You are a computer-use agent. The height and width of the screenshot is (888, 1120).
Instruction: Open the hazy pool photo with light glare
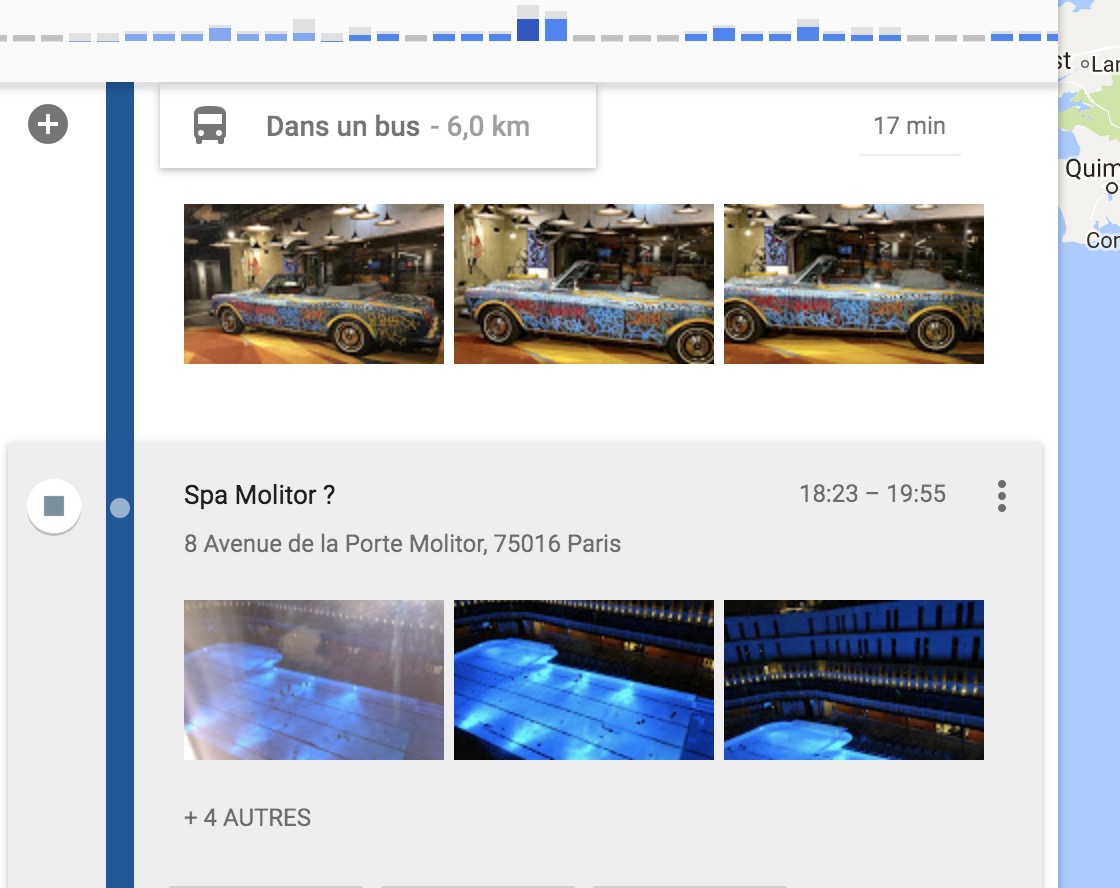pyautogui.click(x=314, y=680)
